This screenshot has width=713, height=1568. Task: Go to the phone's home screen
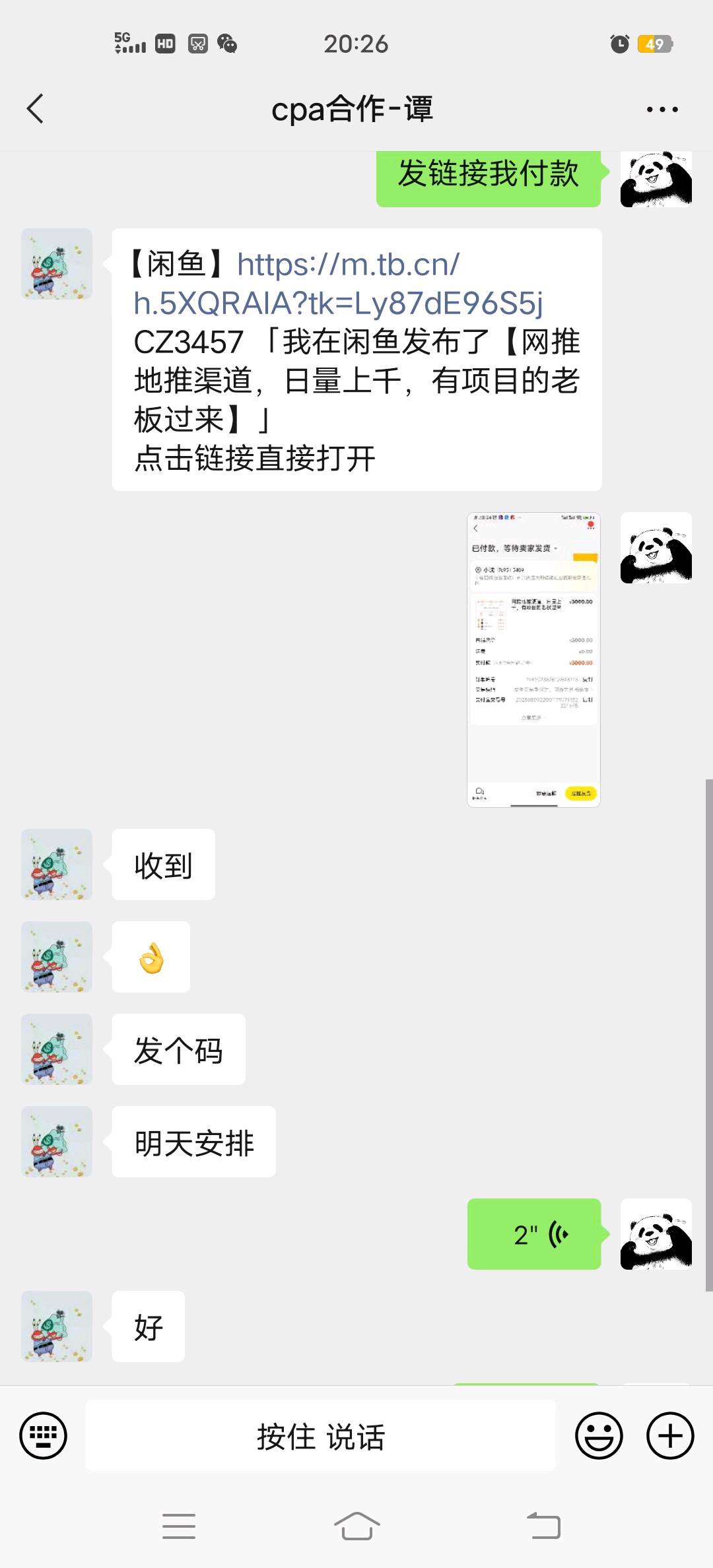tap(356, 1526)
